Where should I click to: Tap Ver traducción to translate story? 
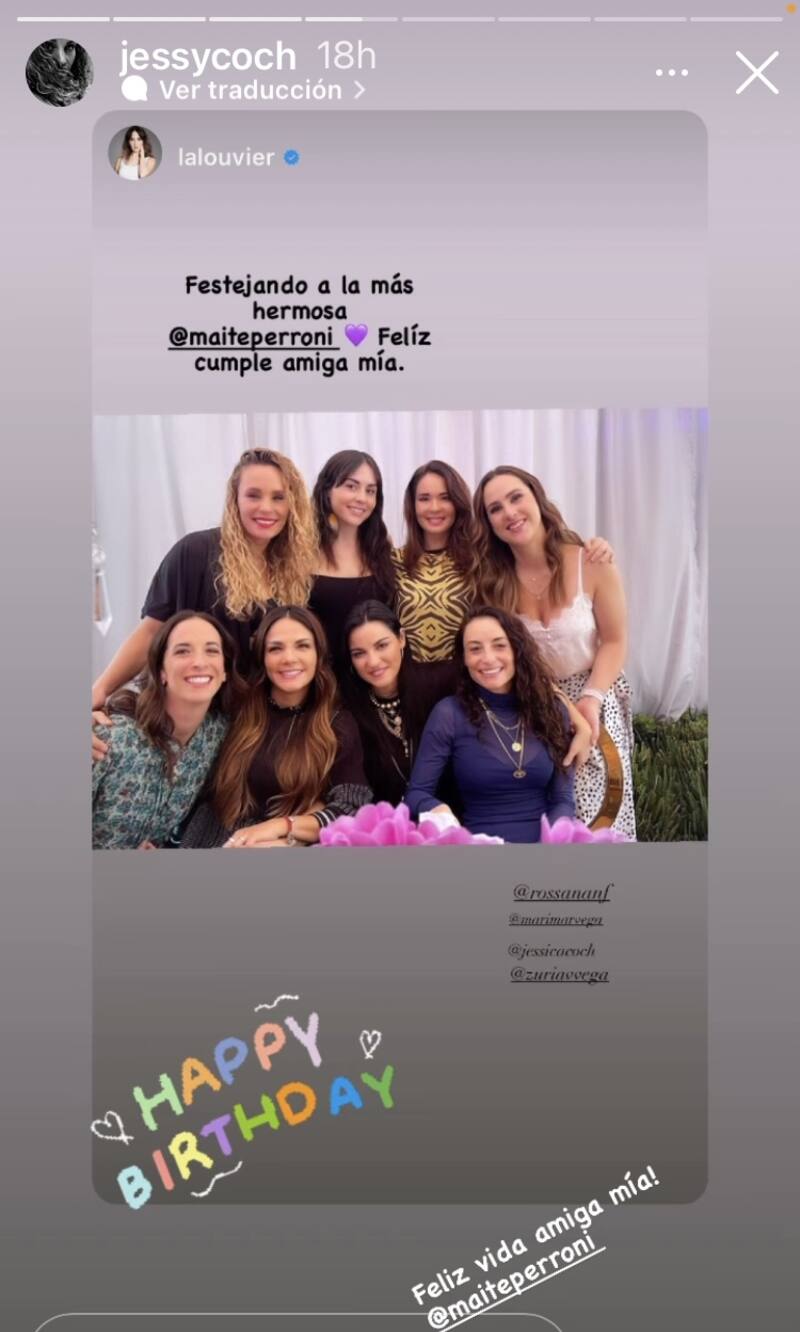click(x=250, y=90)
